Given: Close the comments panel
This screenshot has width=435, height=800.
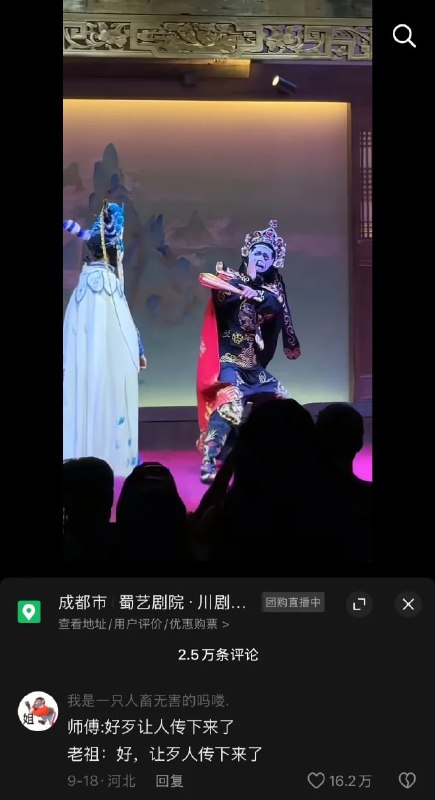Looking at the screenshot, I should pyautogui.click(x=408, y=604).
